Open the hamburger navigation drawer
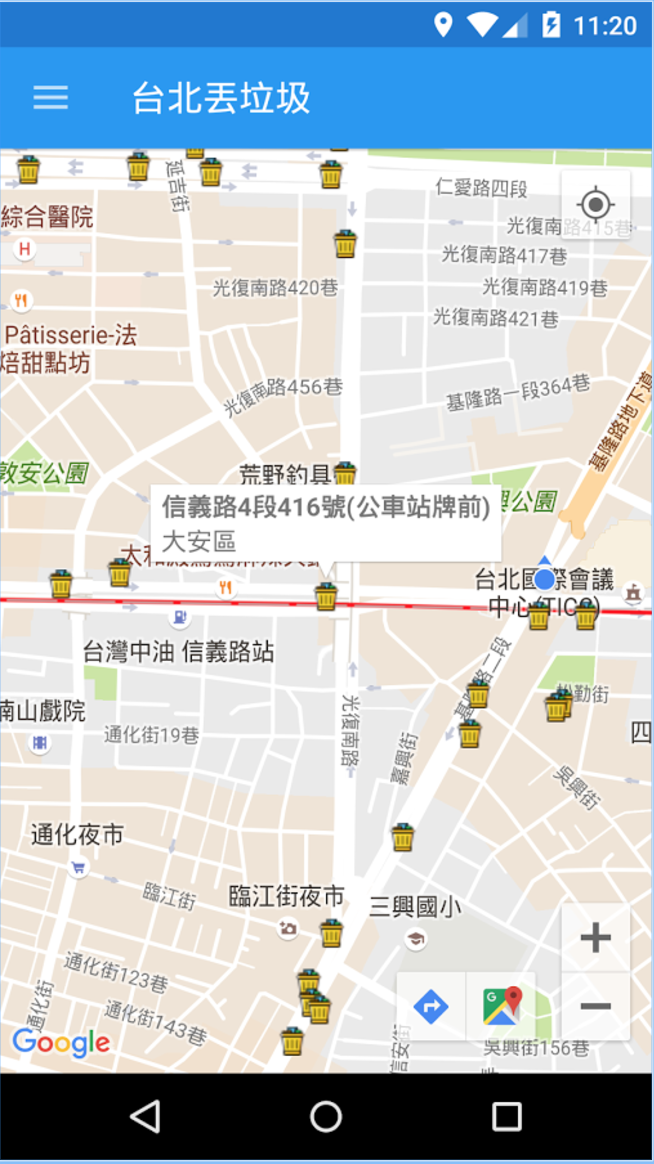This screenshot has height=1164, width=654. pyautogui.click(x=50, y=97)
